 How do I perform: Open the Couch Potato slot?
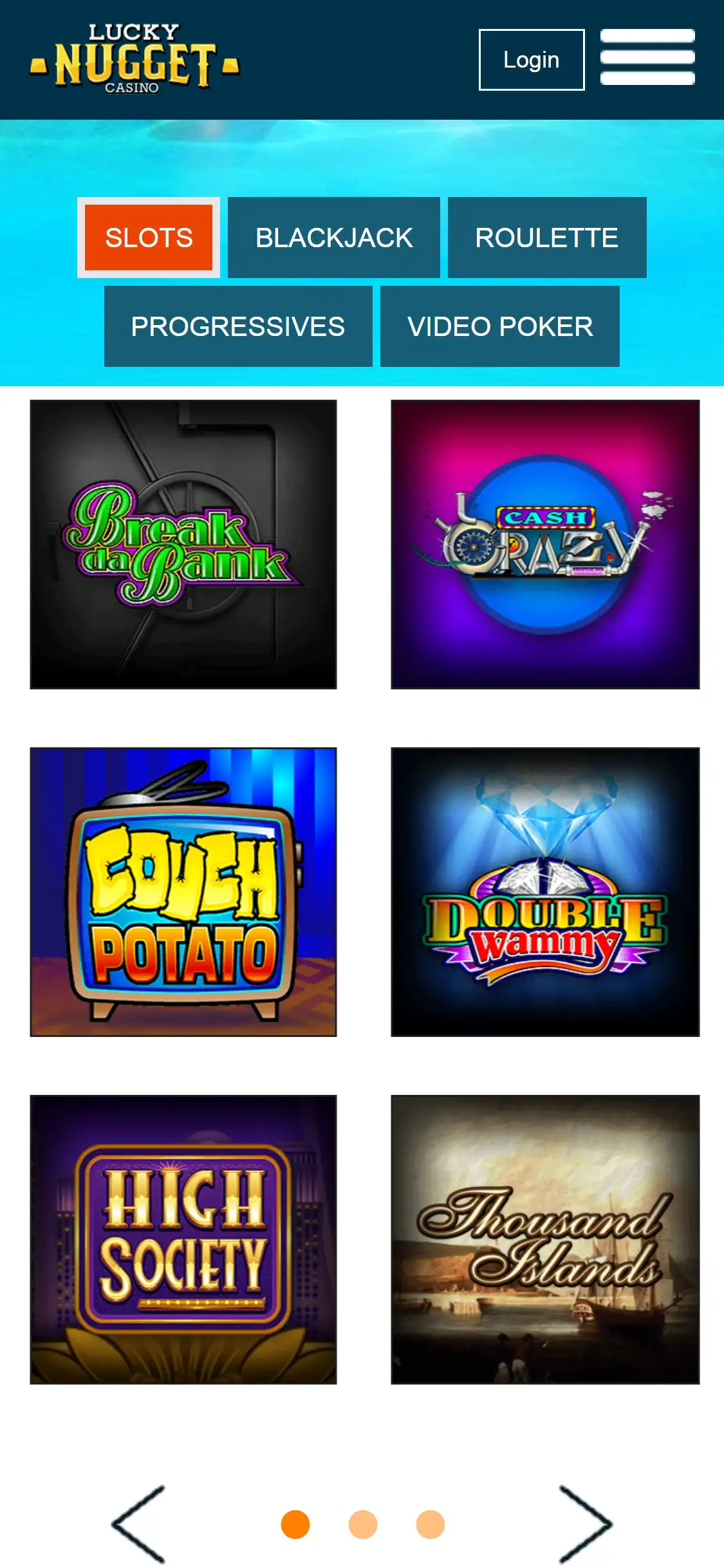pos(183,892)
